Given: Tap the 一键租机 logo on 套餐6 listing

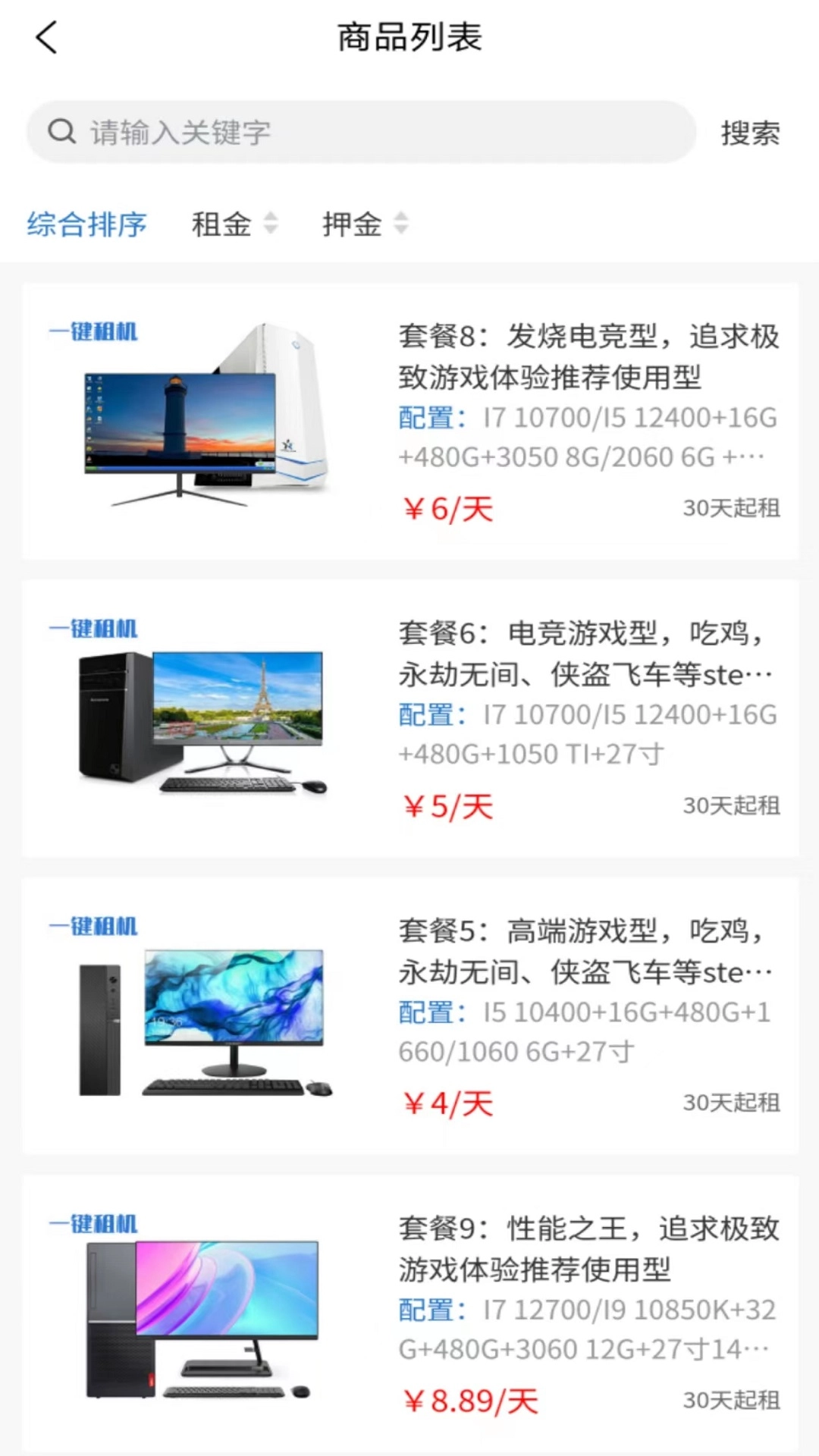Looking at the screenshot, I should (93, 628).
